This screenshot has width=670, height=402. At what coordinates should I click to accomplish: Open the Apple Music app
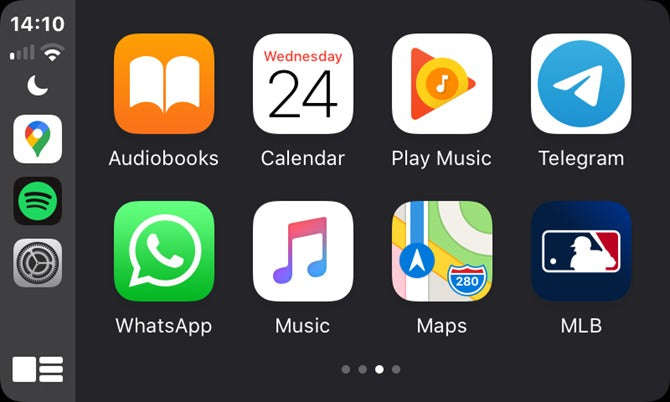coord(302,251)
